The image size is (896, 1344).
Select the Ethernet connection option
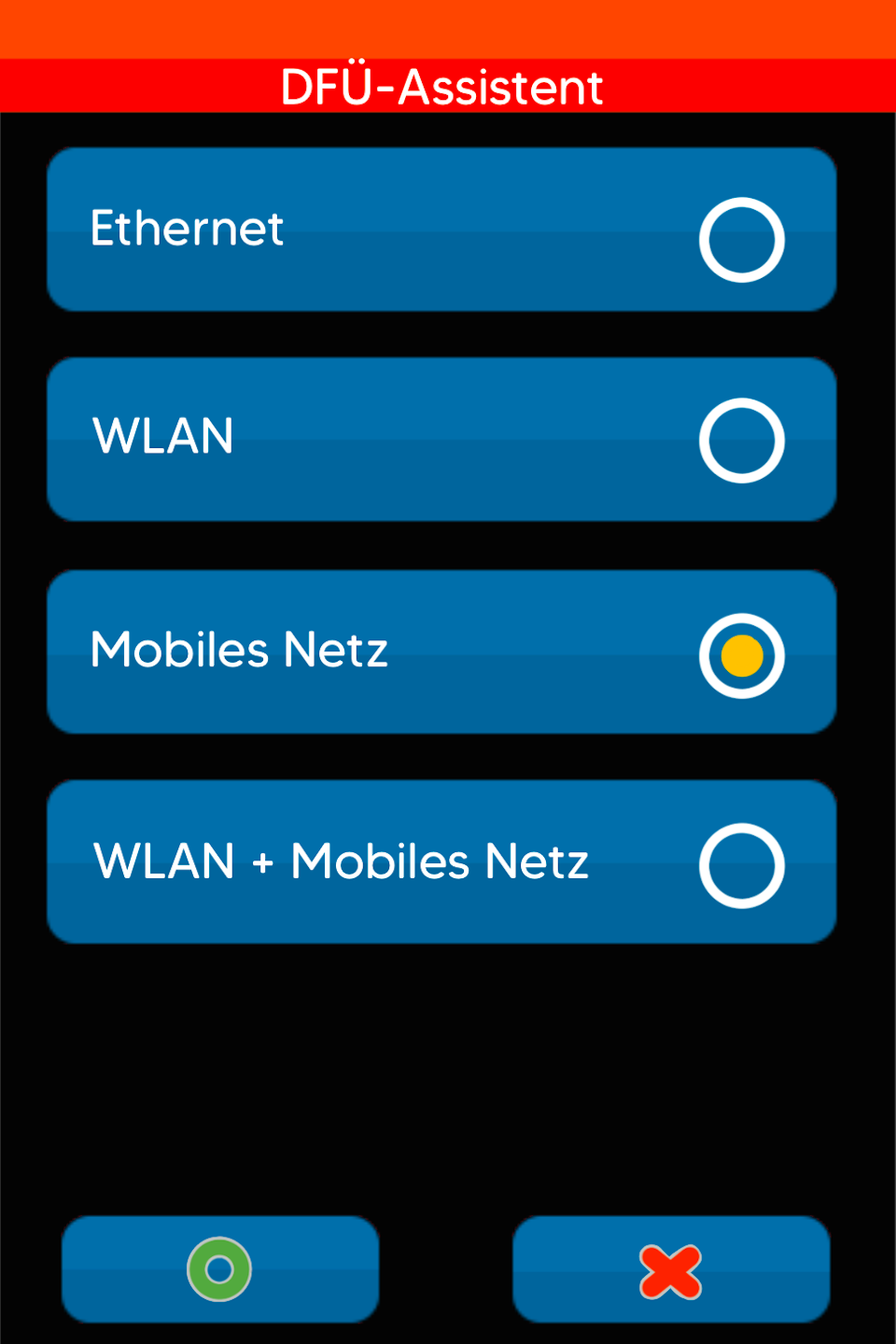tap(441, 230)
